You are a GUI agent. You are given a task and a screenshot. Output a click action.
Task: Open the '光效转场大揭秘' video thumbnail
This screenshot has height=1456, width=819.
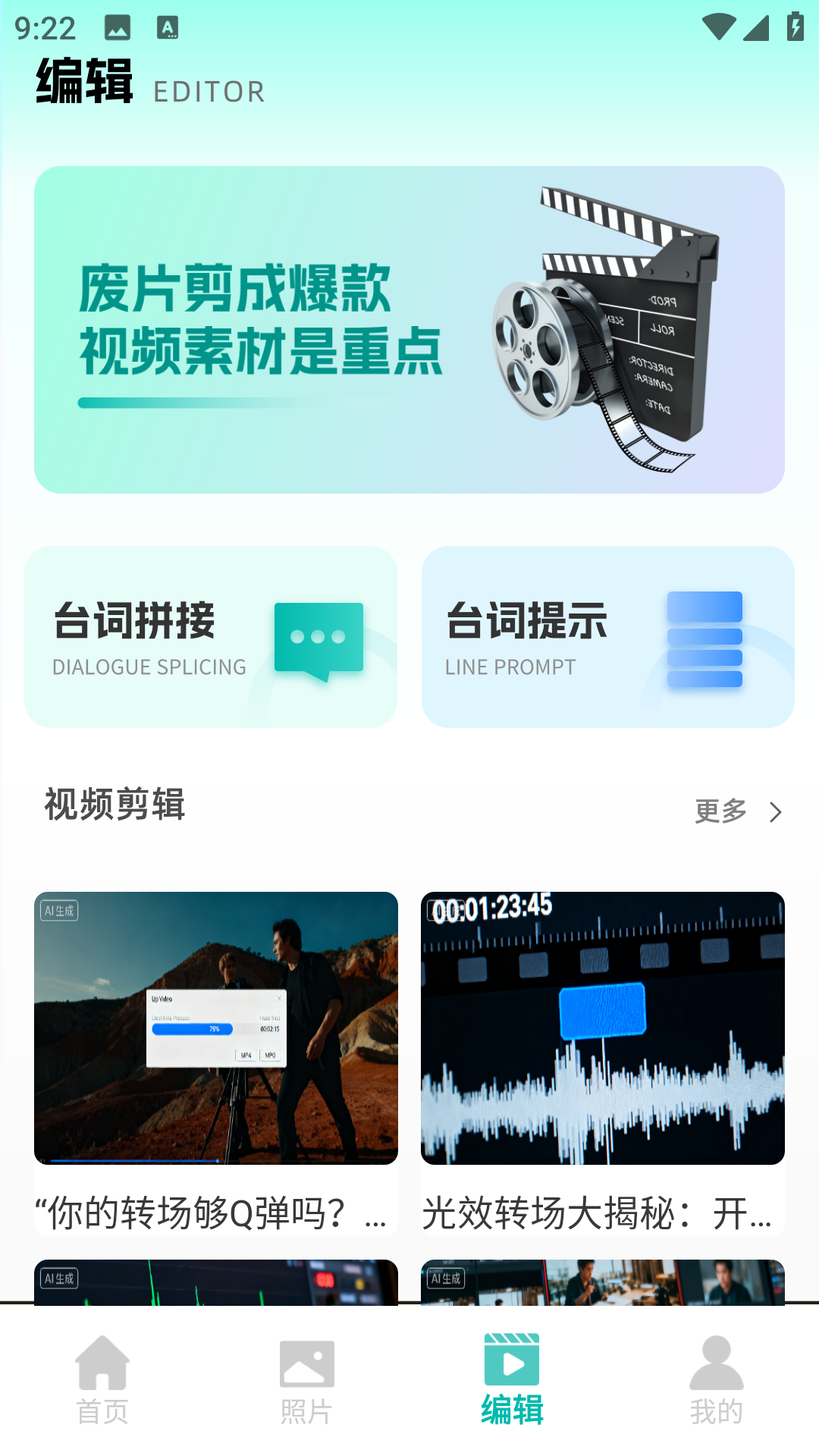(602, 1029)
